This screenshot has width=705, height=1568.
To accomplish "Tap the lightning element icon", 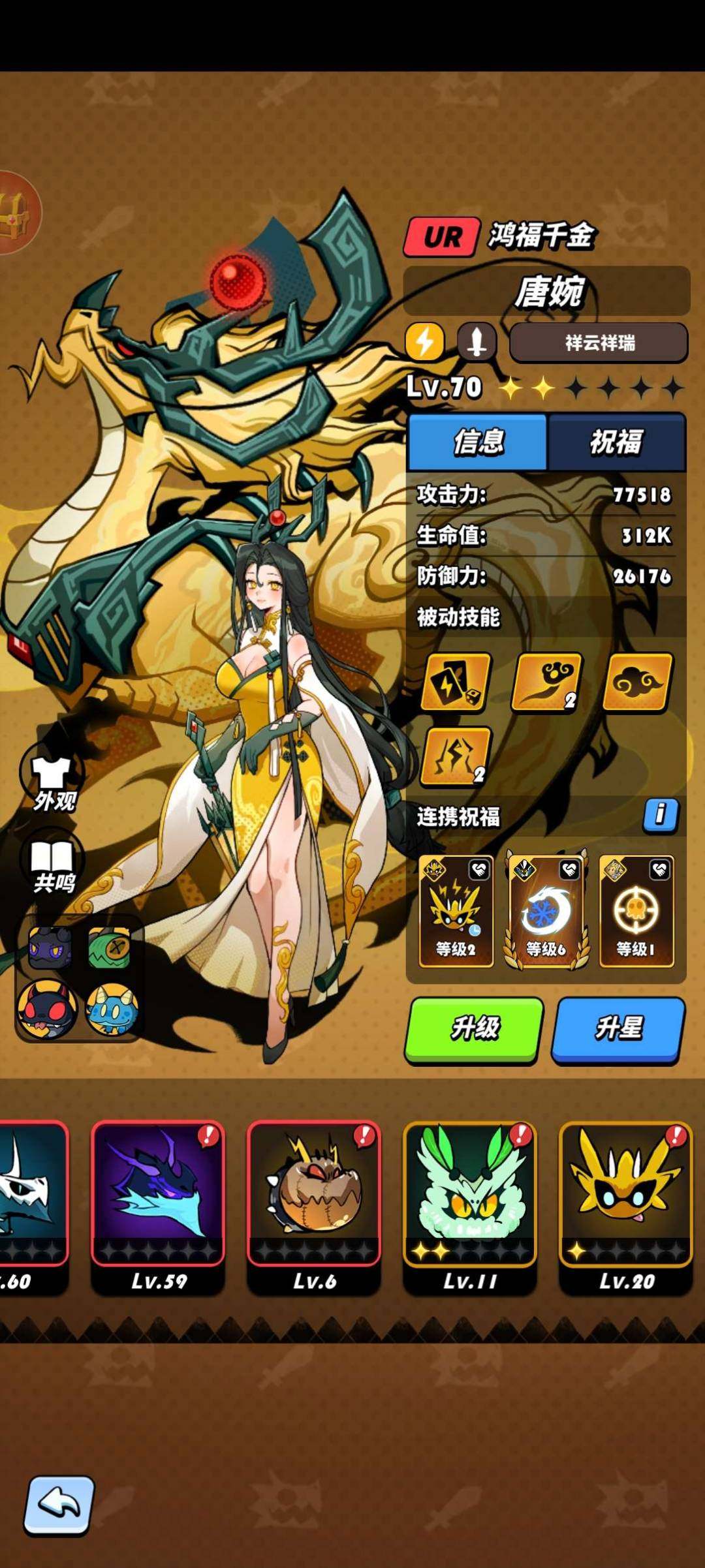I will [425, 341].
